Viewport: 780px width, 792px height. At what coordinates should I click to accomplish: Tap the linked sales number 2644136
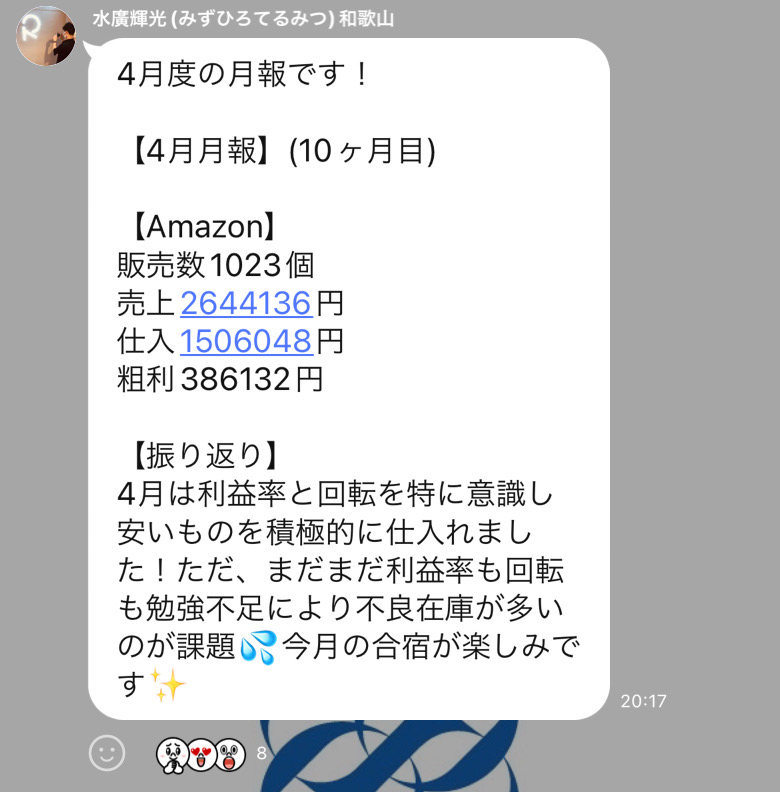[x=246, y=303]
